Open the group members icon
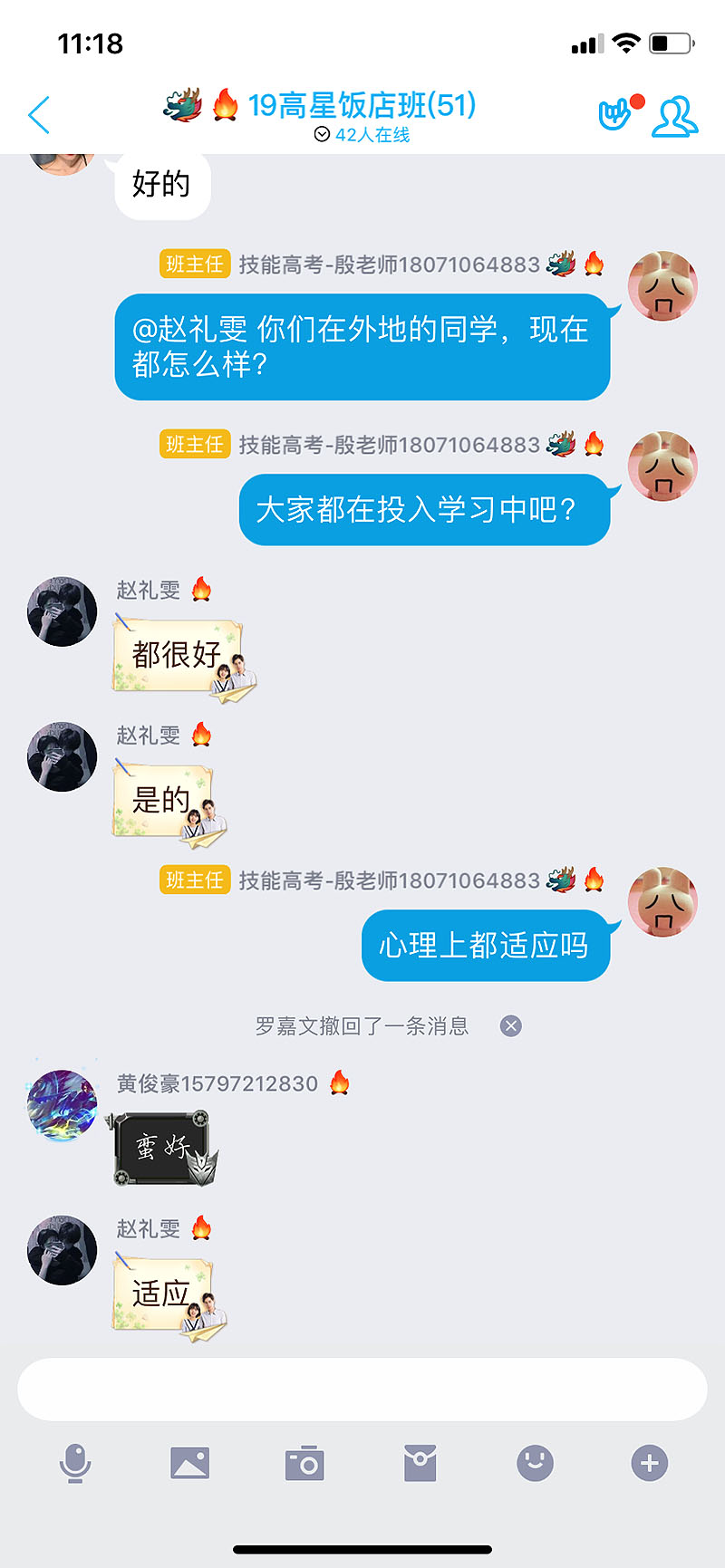 (674, 116)
